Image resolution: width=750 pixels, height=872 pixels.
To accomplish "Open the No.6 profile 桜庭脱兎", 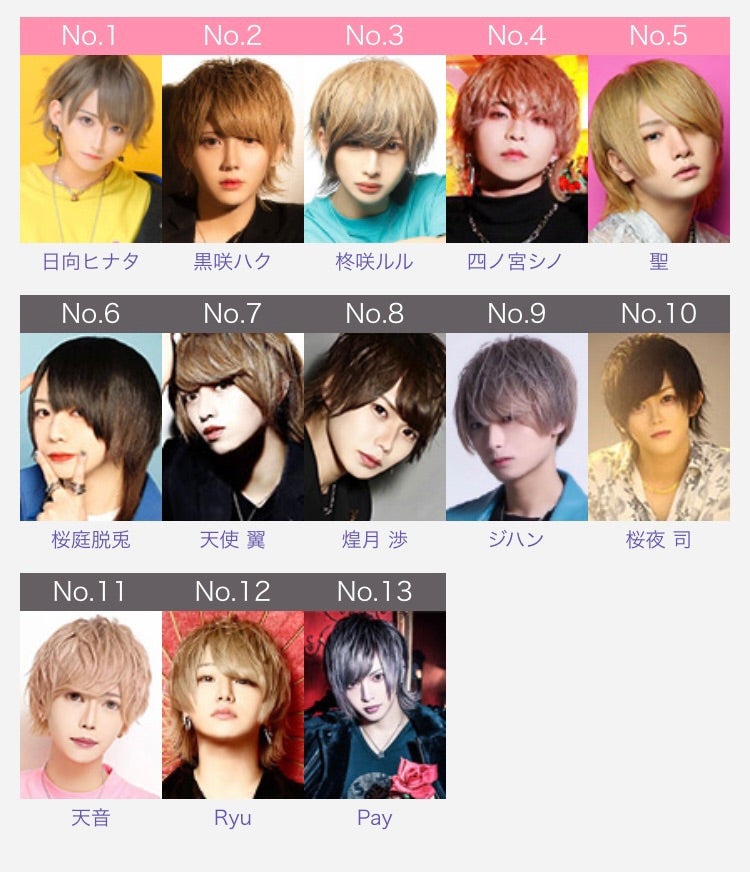I will tap(90, 427).
